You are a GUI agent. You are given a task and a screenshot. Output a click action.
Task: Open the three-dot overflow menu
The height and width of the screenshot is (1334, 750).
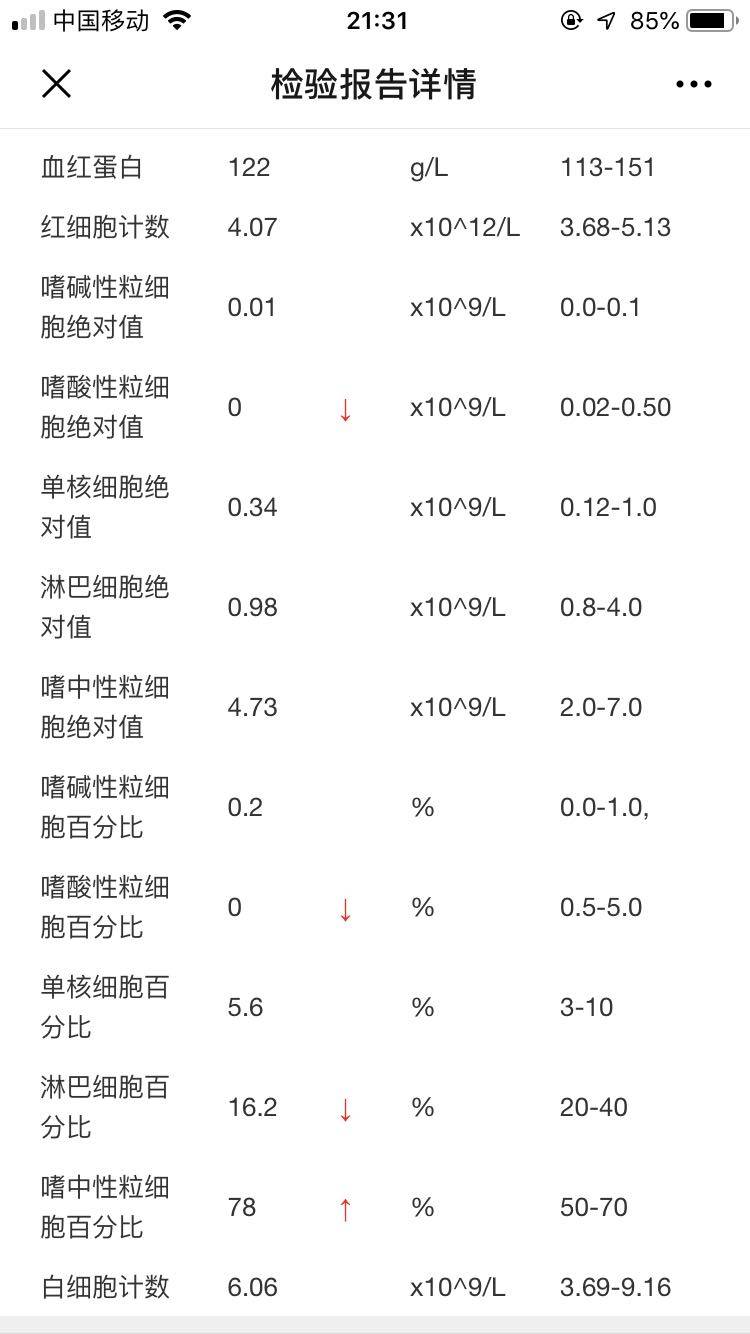693,84
